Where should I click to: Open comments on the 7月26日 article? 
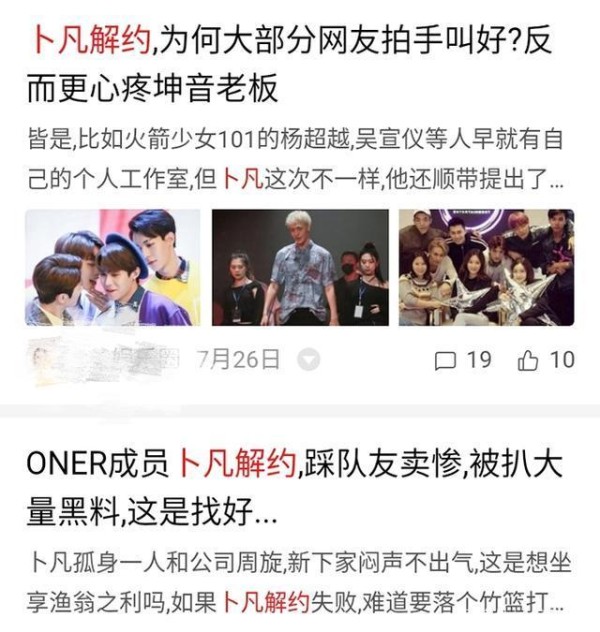point(466,359)
